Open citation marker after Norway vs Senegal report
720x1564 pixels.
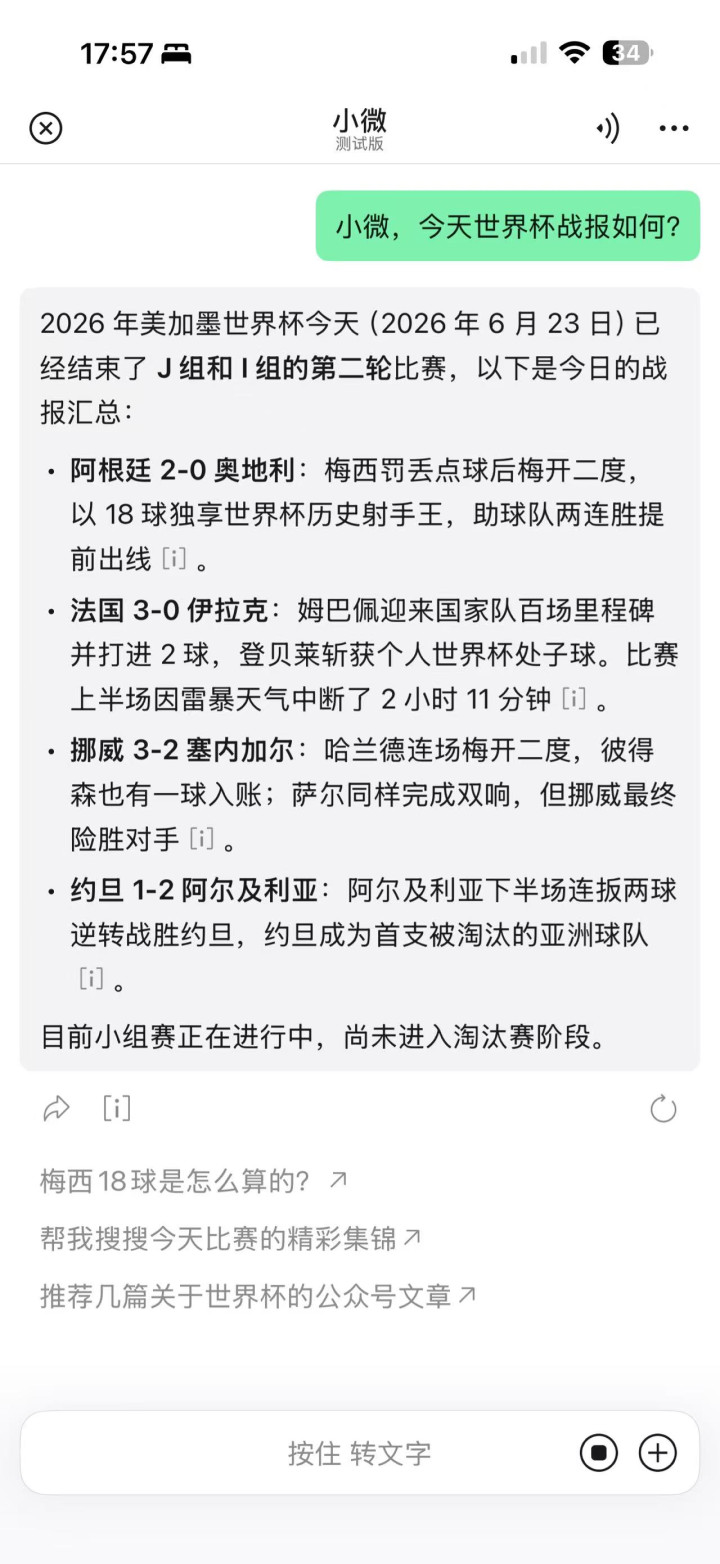[202, 839]
